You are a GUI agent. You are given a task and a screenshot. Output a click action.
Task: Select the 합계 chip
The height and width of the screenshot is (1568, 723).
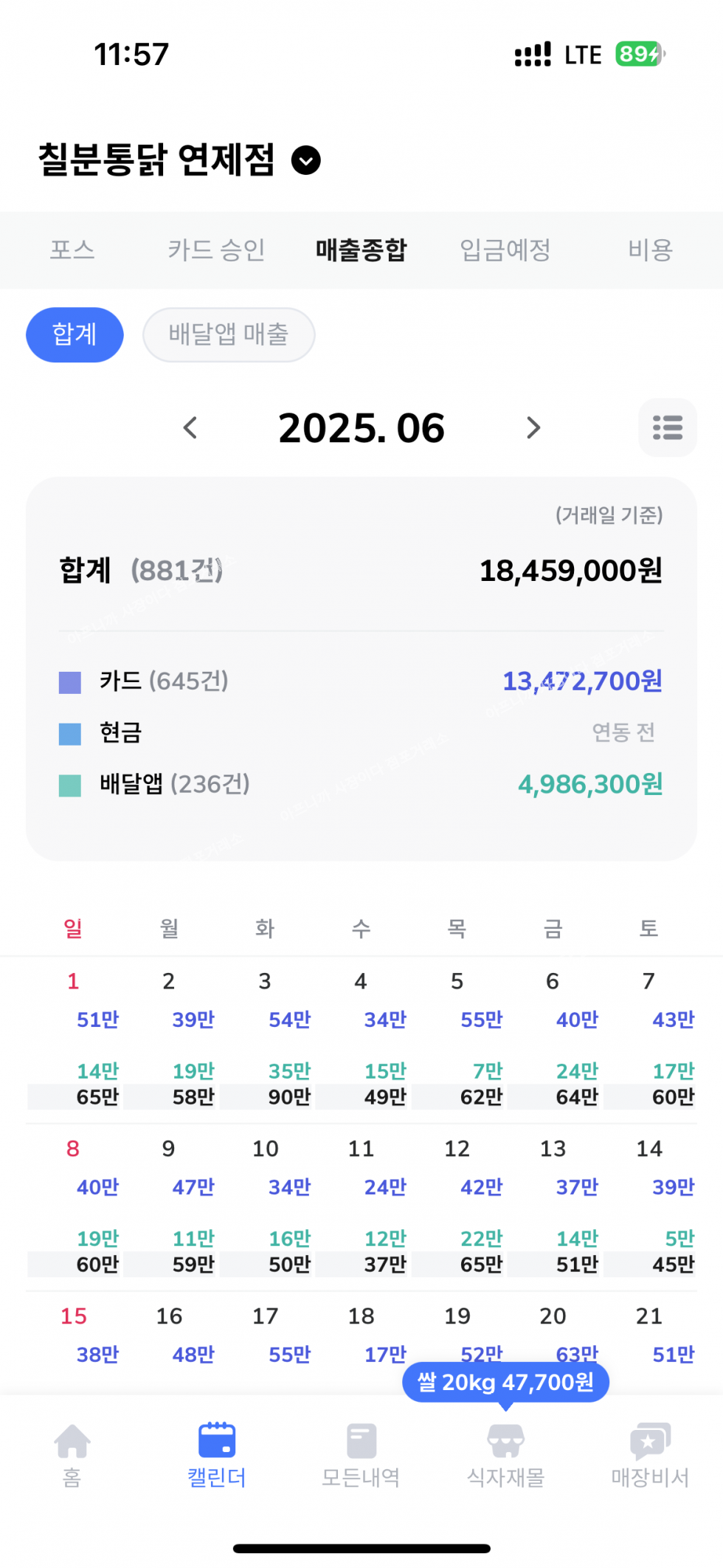click(75, 334)
